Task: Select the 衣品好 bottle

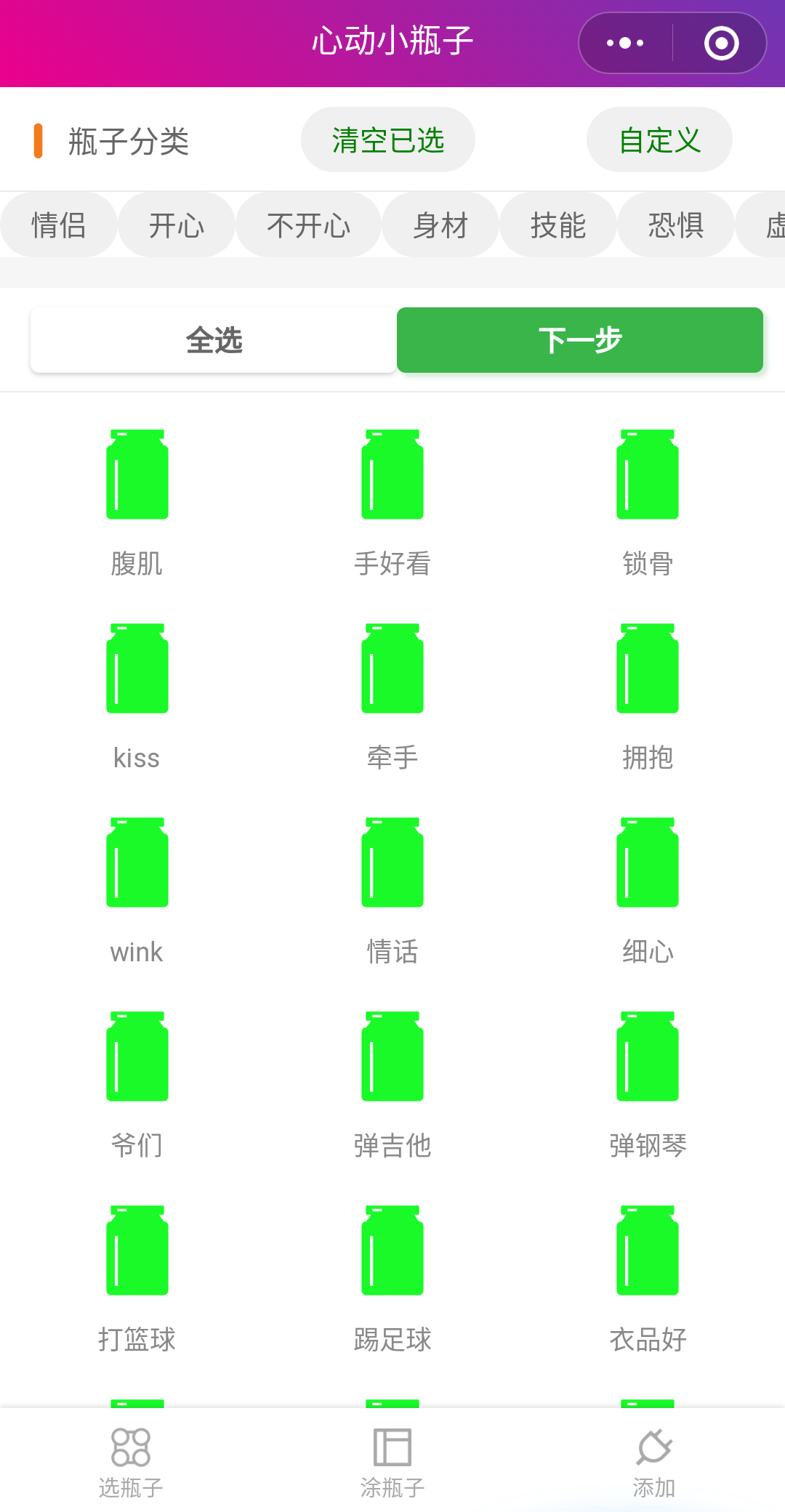Action: [x=648, y=1277]
